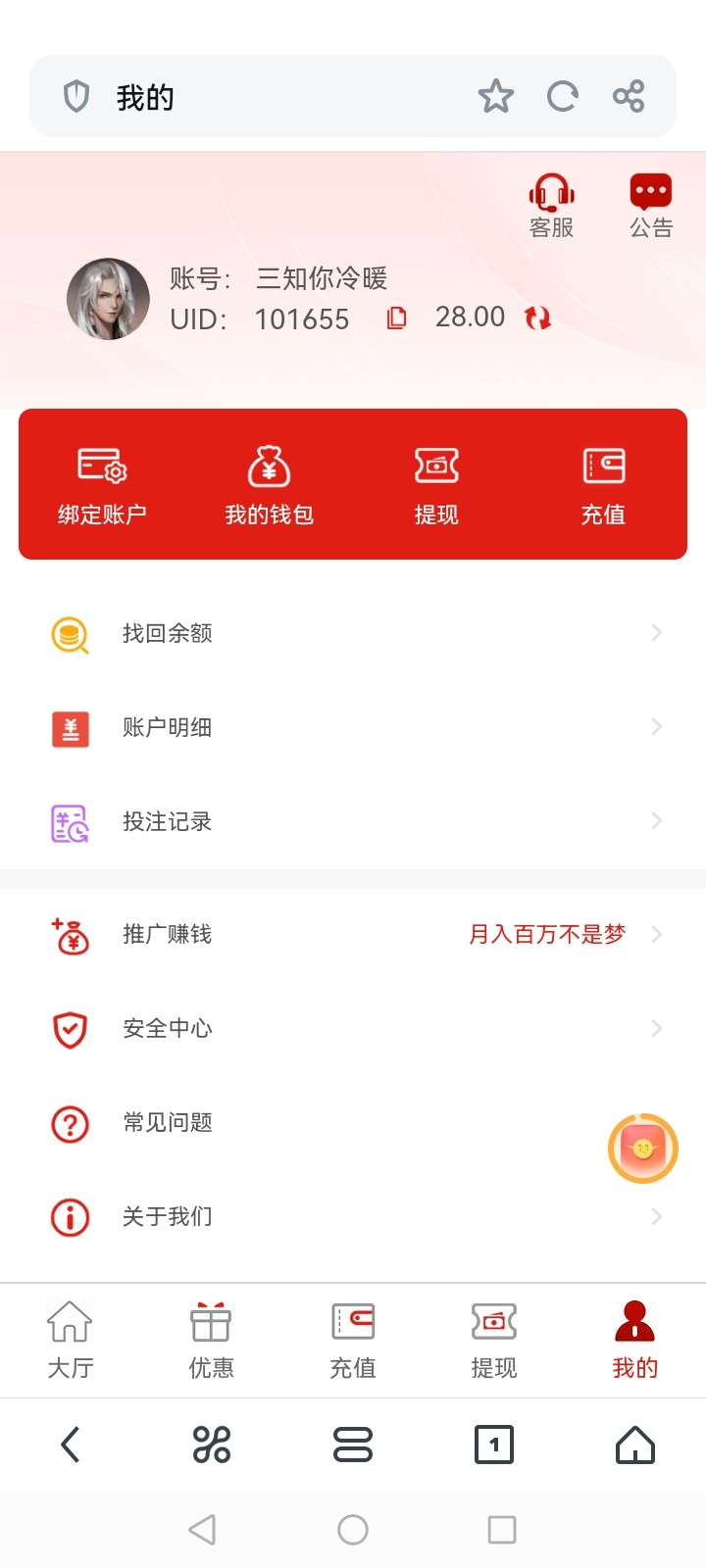Switch to the 优惠 tab
The height and width of the screenshot is (1568, 706).
(x=211, y=1340)
